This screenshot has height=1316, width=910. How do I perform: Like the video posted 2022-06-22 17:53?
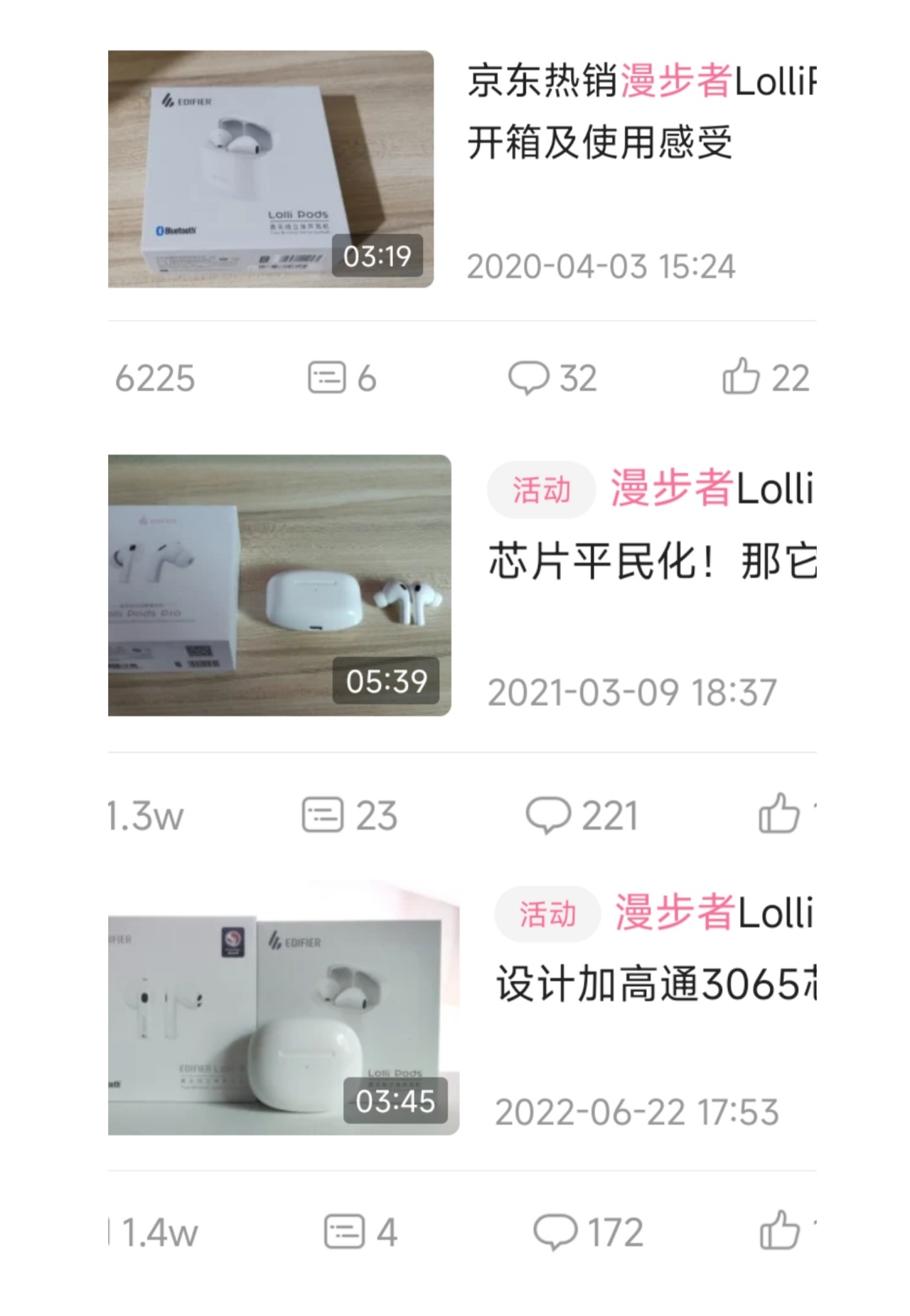(x=781, y=1231)
